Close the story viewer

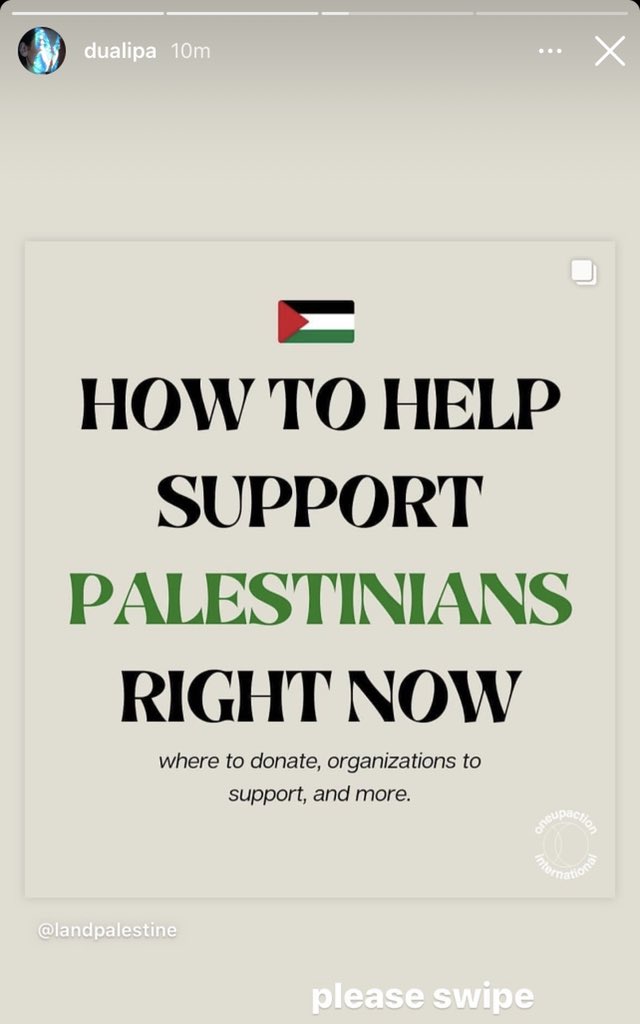point(609,51)
